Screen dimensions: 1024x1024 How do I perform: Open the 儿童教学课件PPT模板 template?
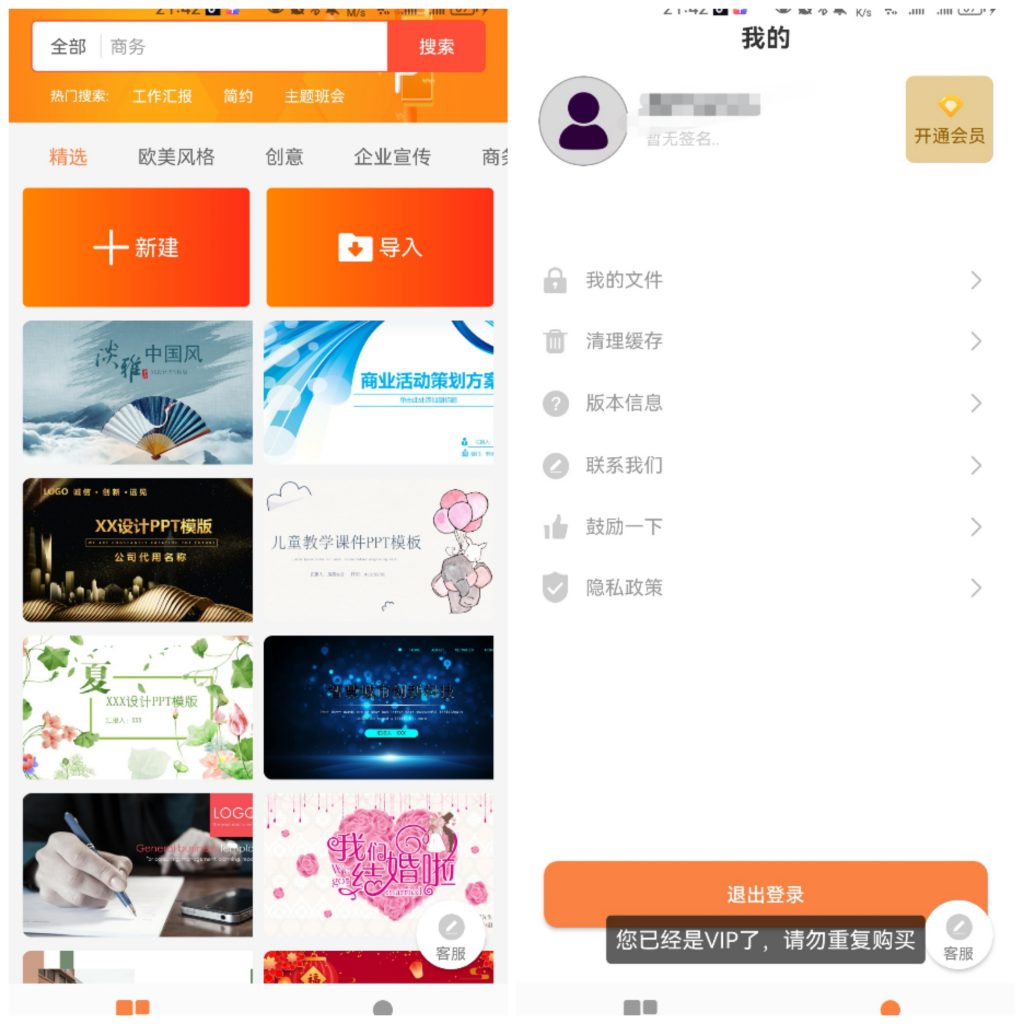pyautogui.click(x=378, y=548)
